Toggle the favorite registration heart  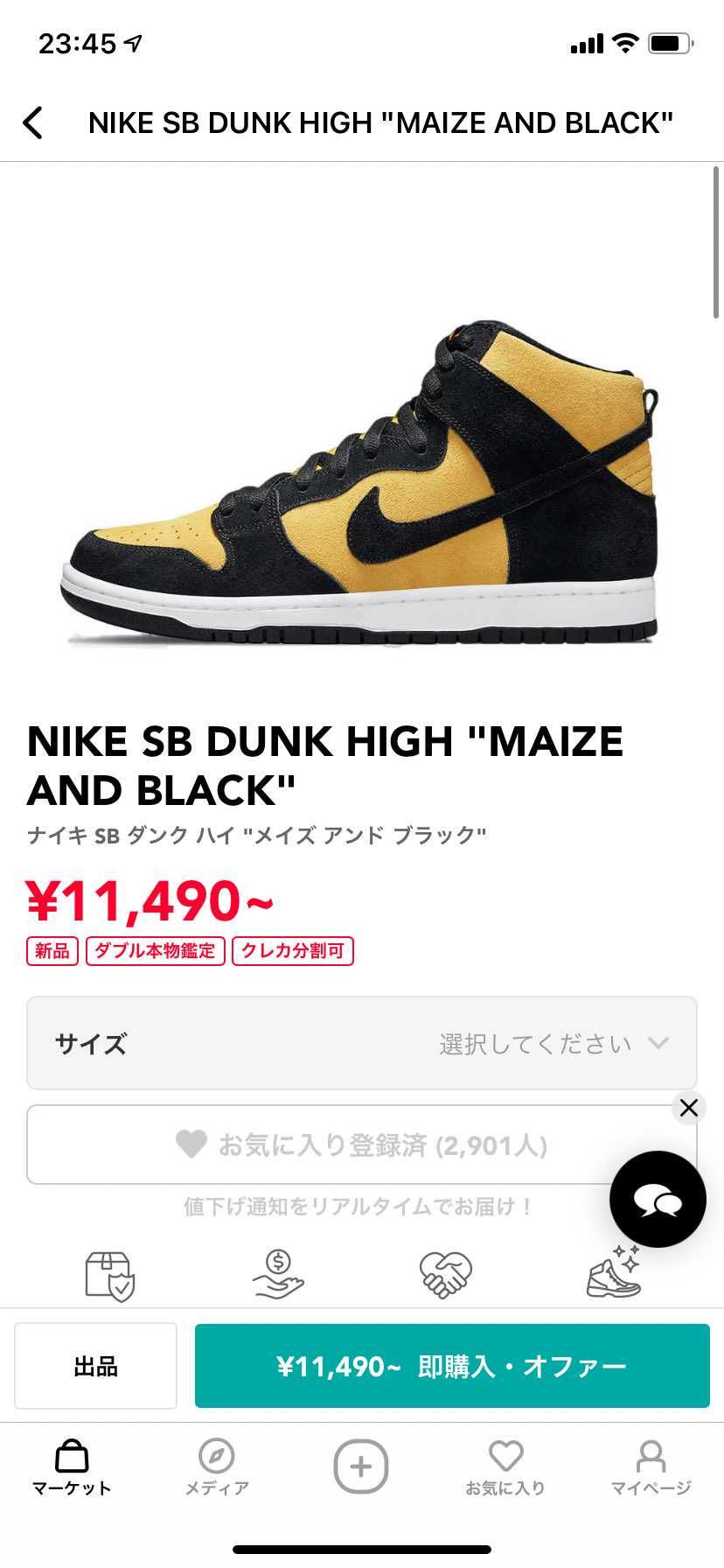(361, 1144)
